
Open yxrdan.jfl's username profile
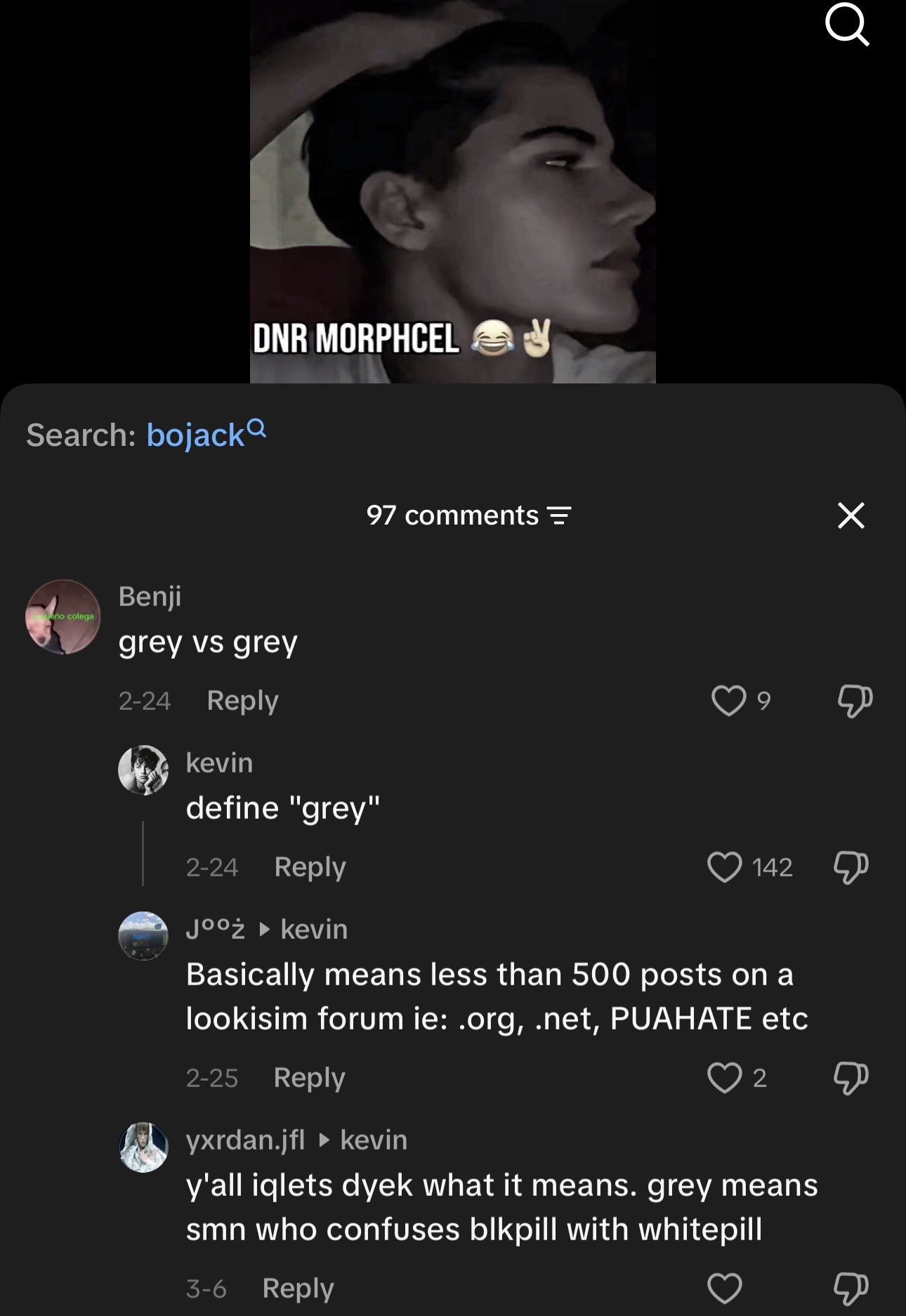pyautogui.click(x=245, y=1140)
